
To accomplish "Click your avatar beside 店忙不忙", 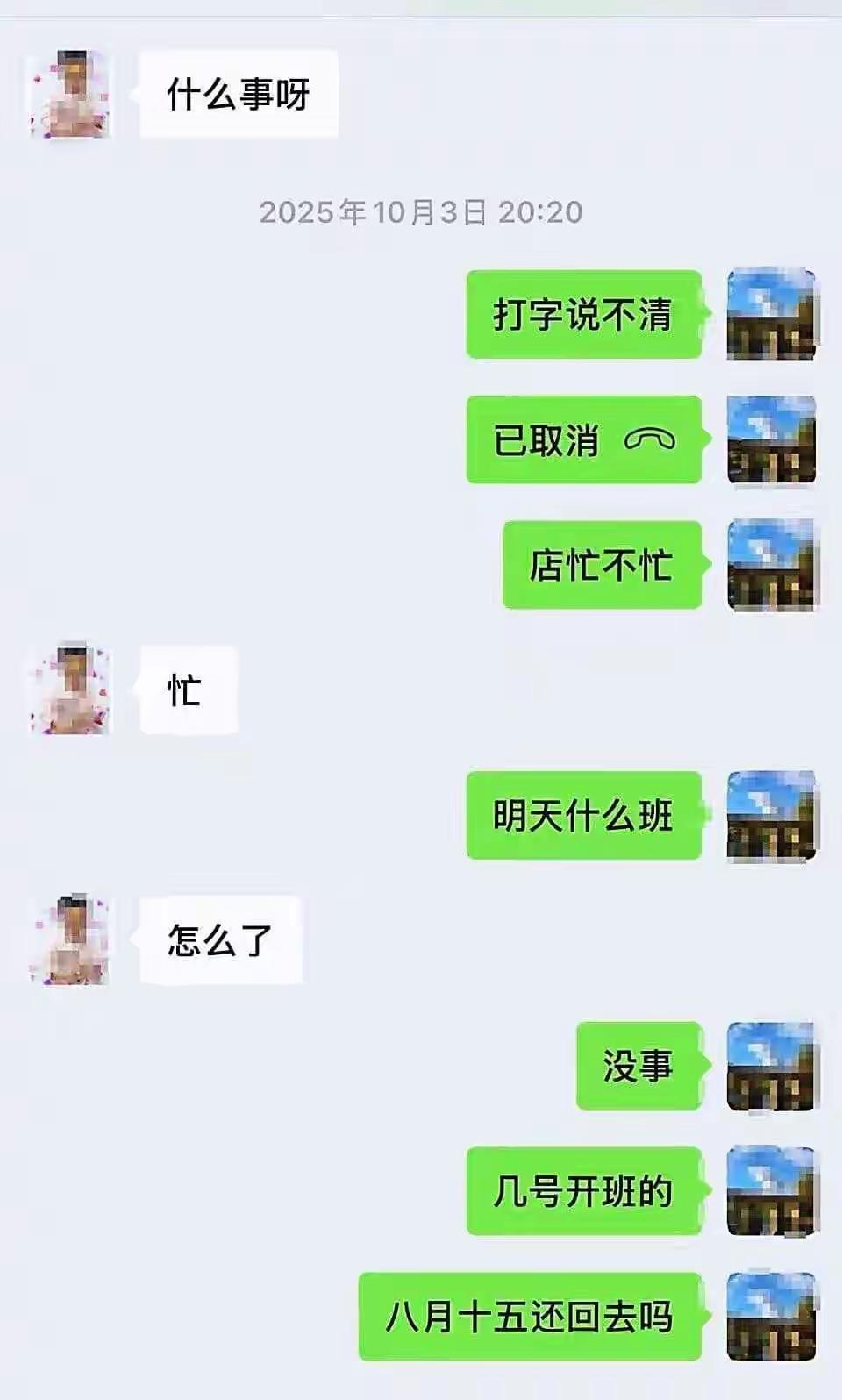I will 772,566.
